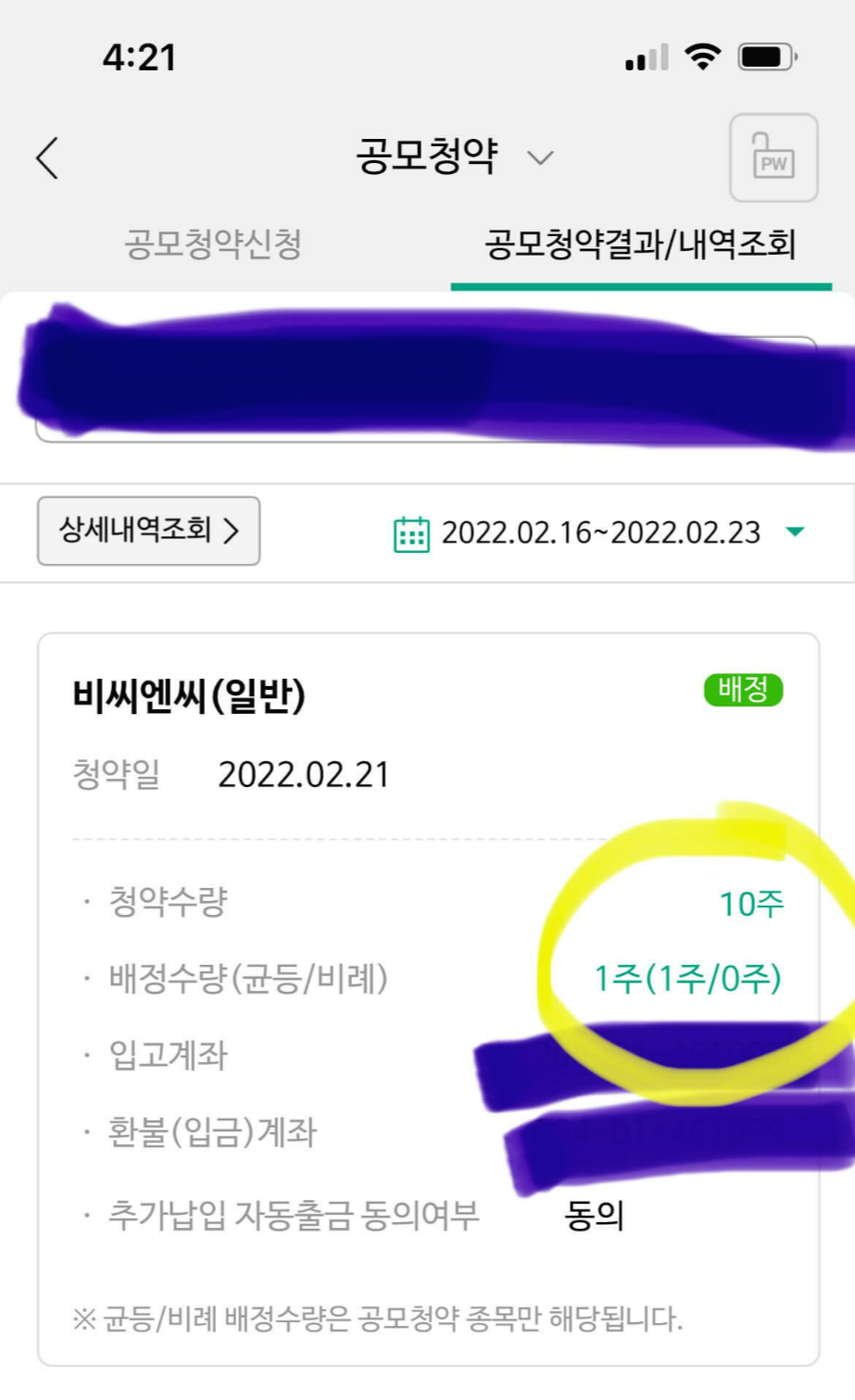
Task: Change the 2022.02.16~2022.02.23 date range
Action: click(x=600, y=532)
